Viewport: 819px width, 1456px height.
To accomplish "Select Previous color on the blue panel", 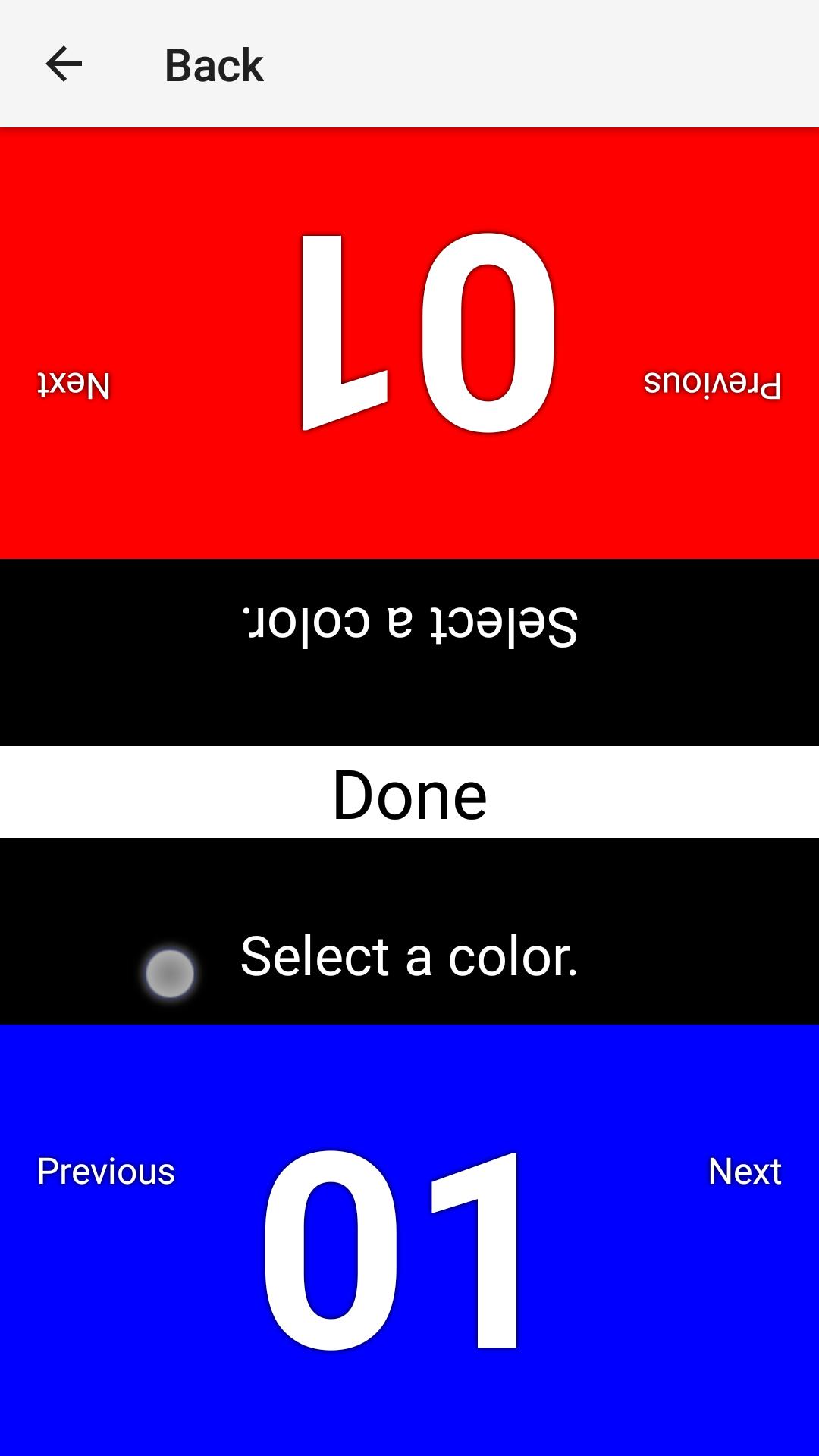I will tap(106, 1172).
